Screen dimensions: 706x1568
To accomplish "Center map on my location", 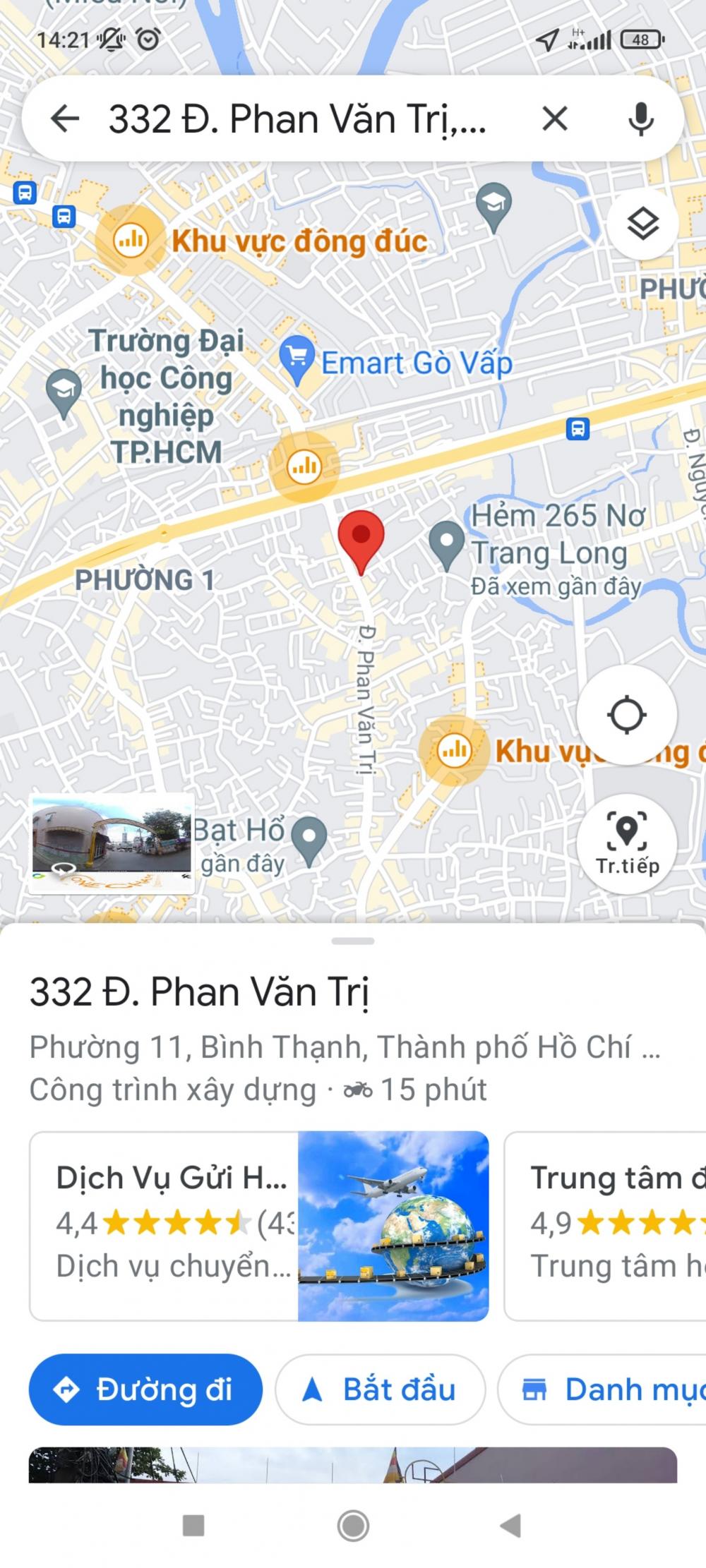I will tap(627, 714).
